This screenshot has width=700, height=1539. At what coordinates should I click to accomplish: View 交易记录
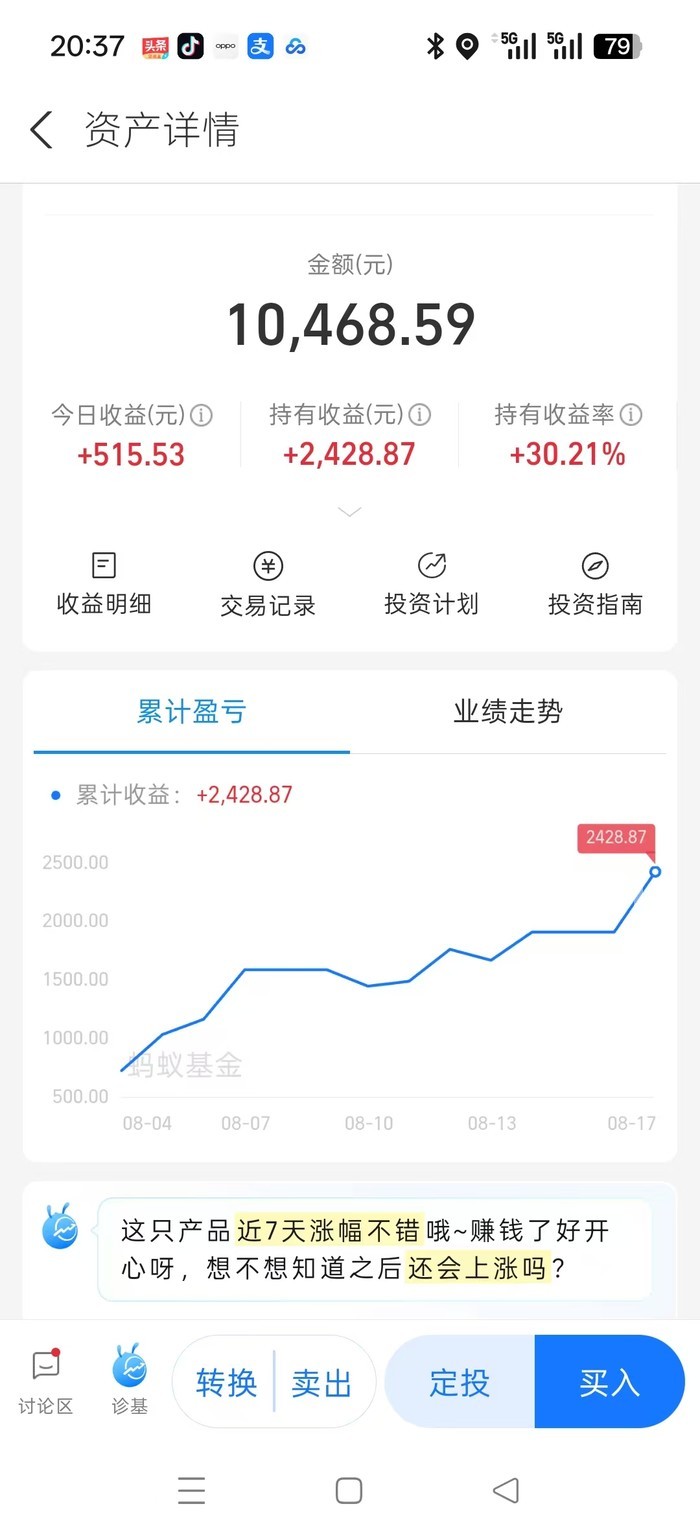pyautogui.click(x=268, y=583)
